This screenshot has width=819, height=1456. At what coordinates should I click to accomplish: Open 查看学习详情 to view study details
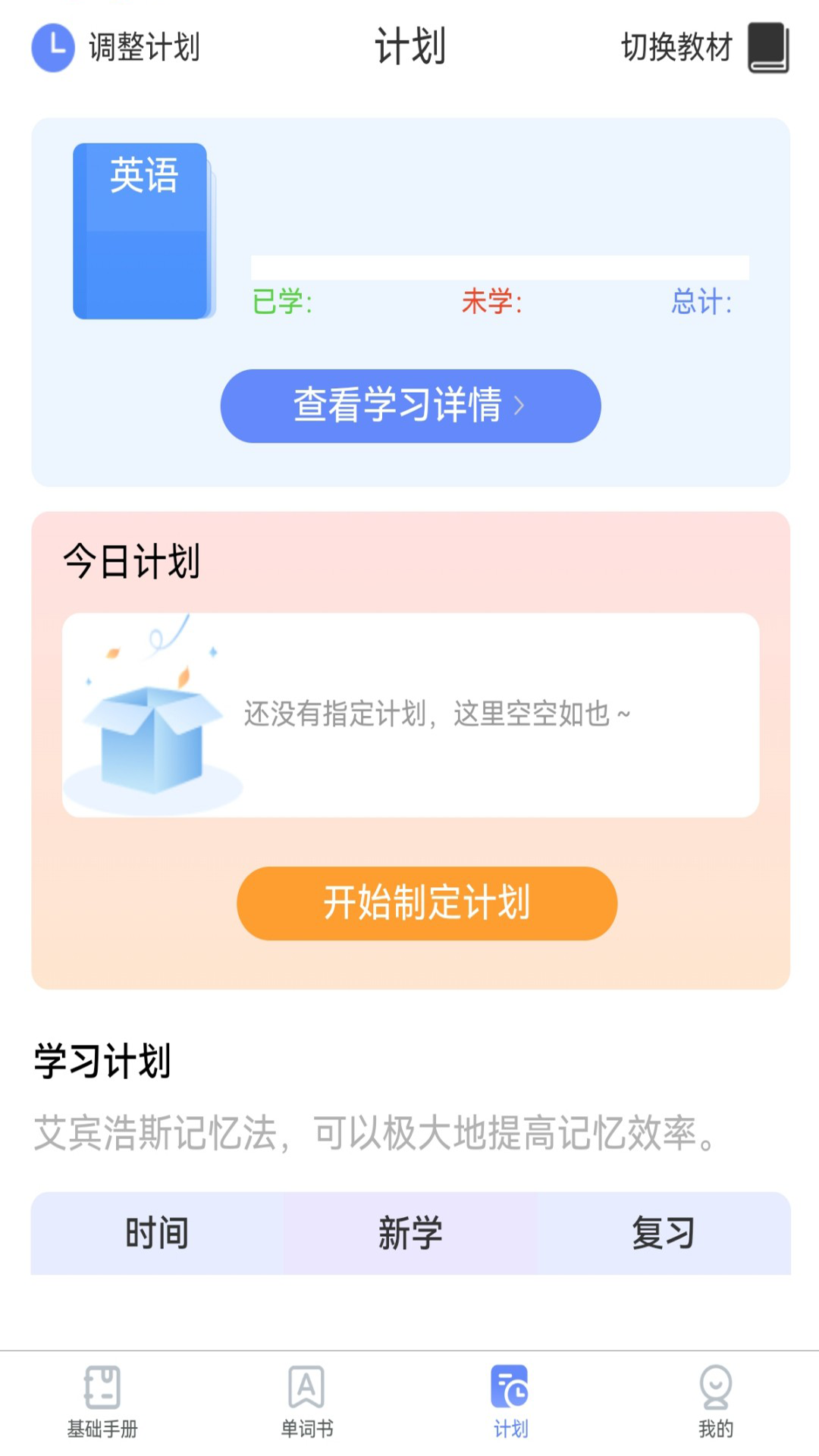pos(409,406)
